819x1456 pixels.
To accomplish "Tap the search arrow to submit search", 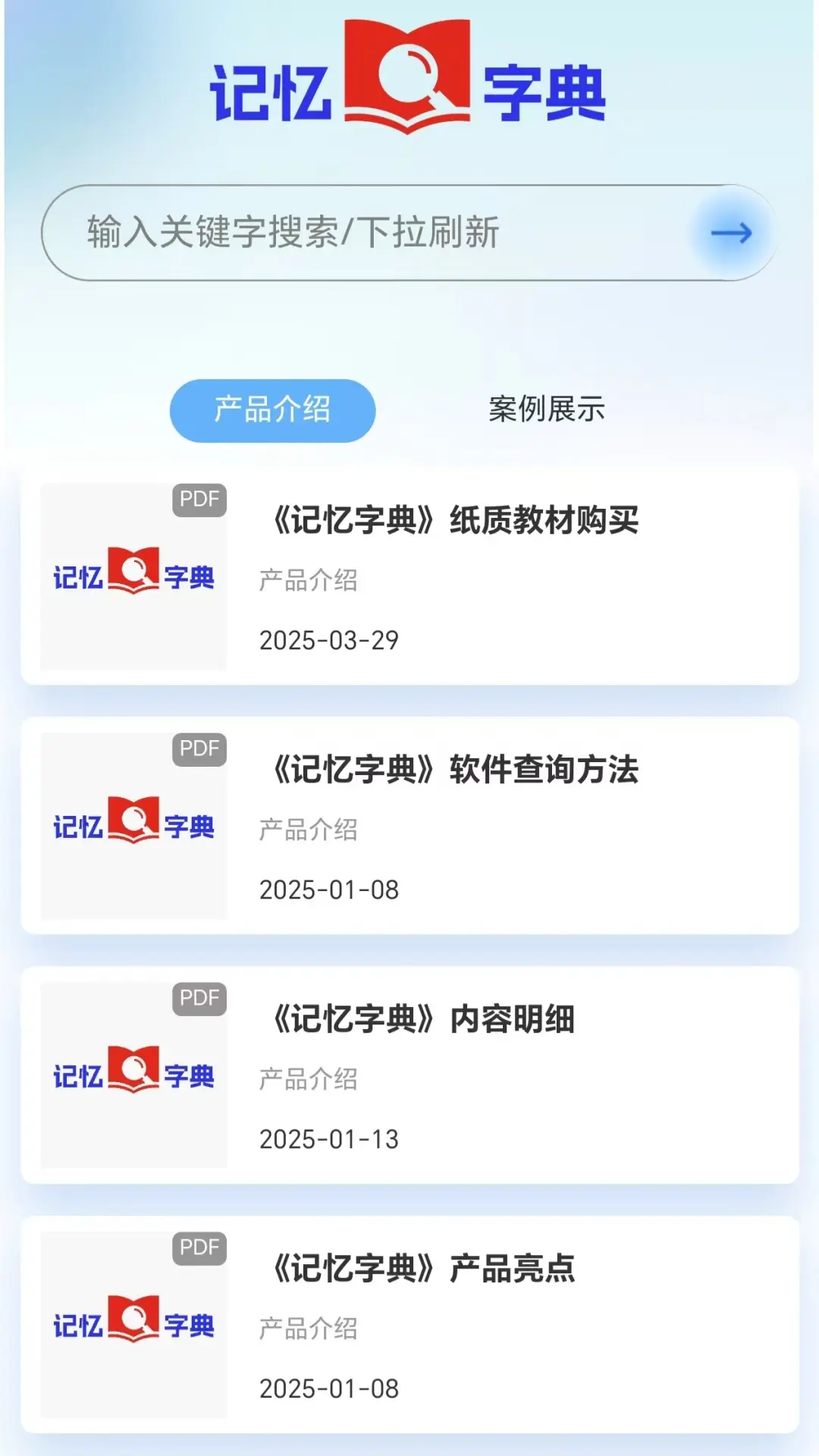I will [732, 233].
